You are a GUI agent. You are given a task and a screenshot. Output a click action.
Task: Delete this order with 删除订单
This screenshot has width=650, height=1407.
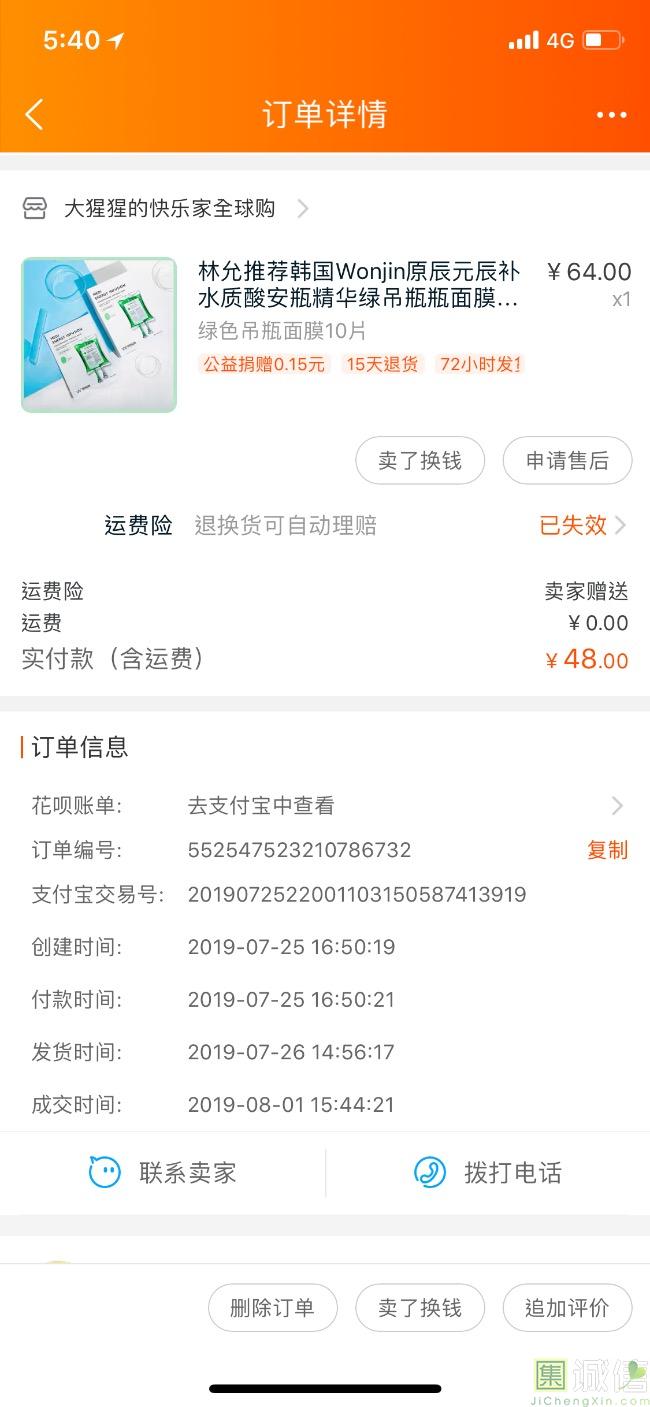coord(272,1308)
